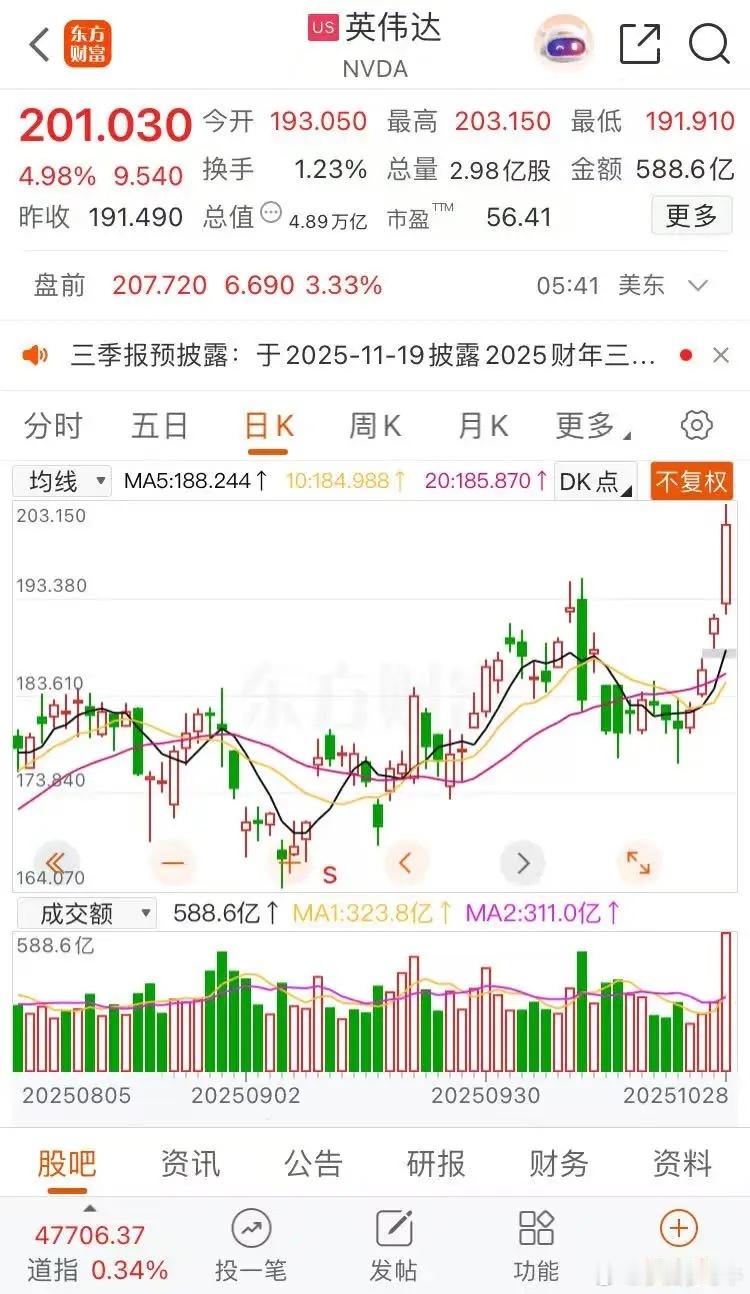Open the 均线 indicator dropdown
The image size is (750, 1294).
(x=62, y=481)
